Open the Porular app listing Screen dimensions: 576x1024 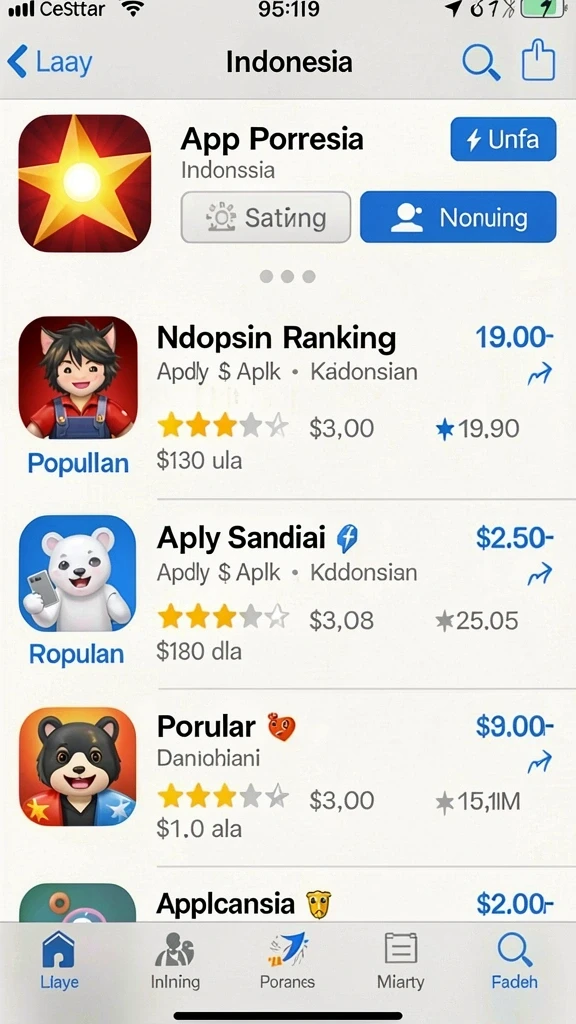click(x=288, y=777)
